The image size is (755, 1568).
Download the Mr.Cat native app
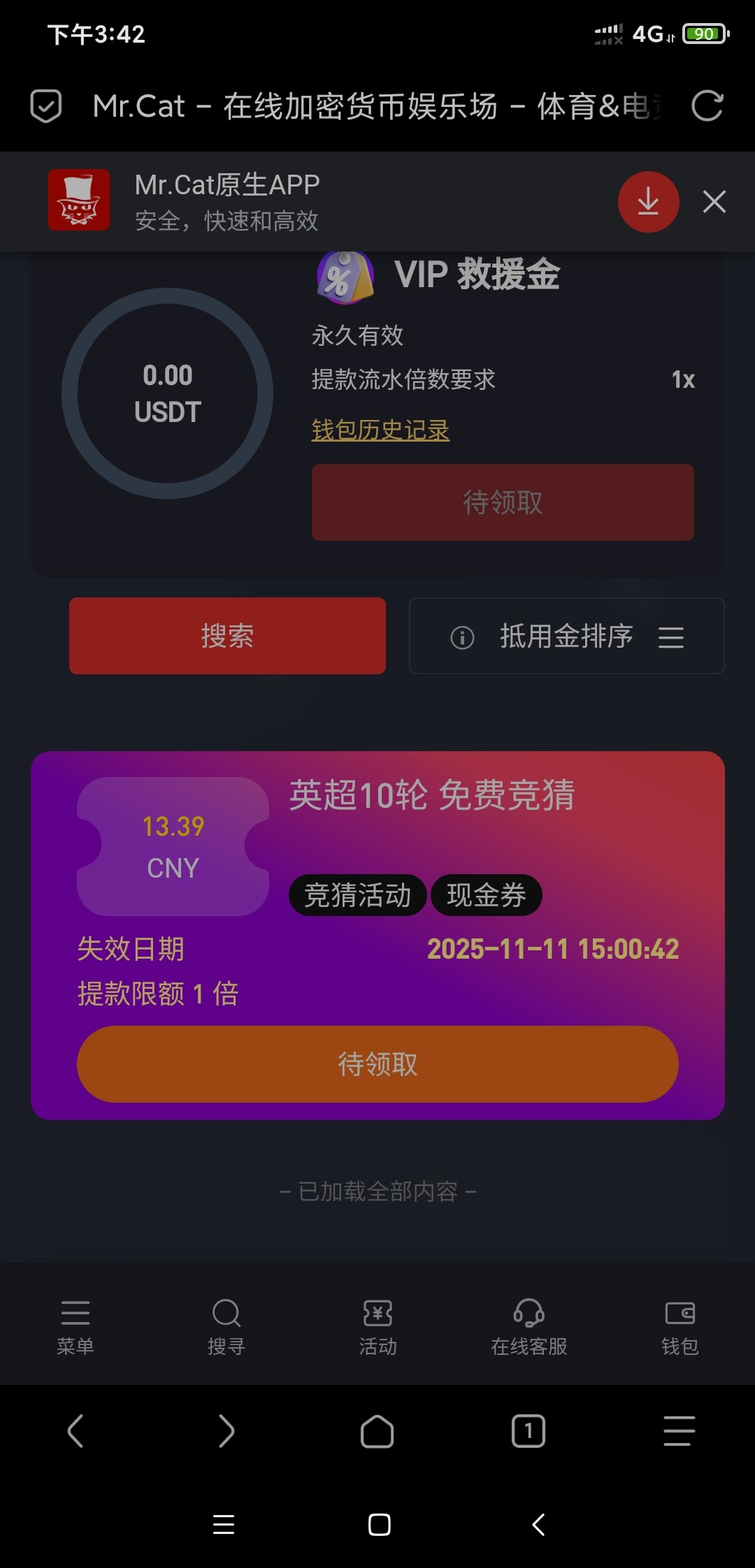click(x=648, y=202)
